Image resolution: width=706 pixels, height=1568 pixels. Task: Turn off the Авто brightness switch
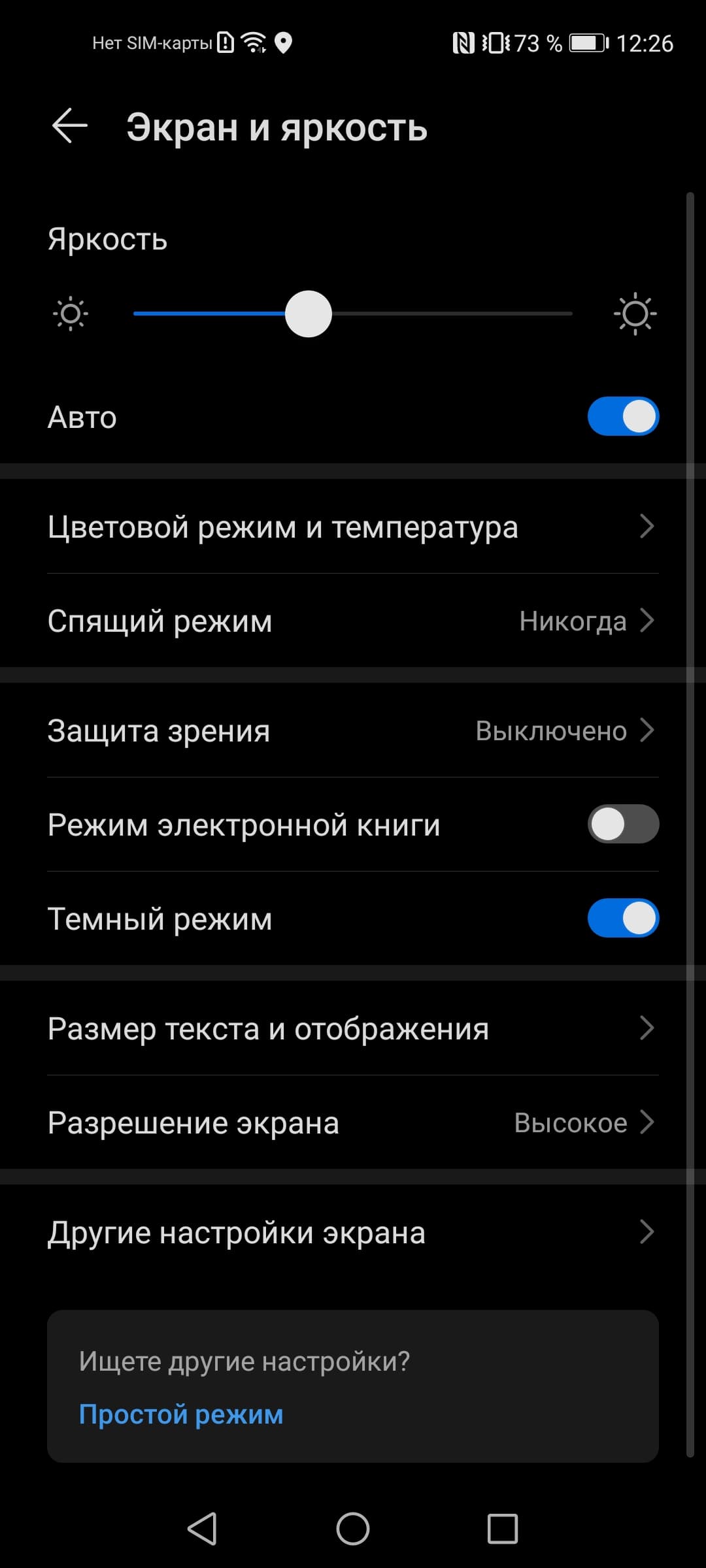622,417
